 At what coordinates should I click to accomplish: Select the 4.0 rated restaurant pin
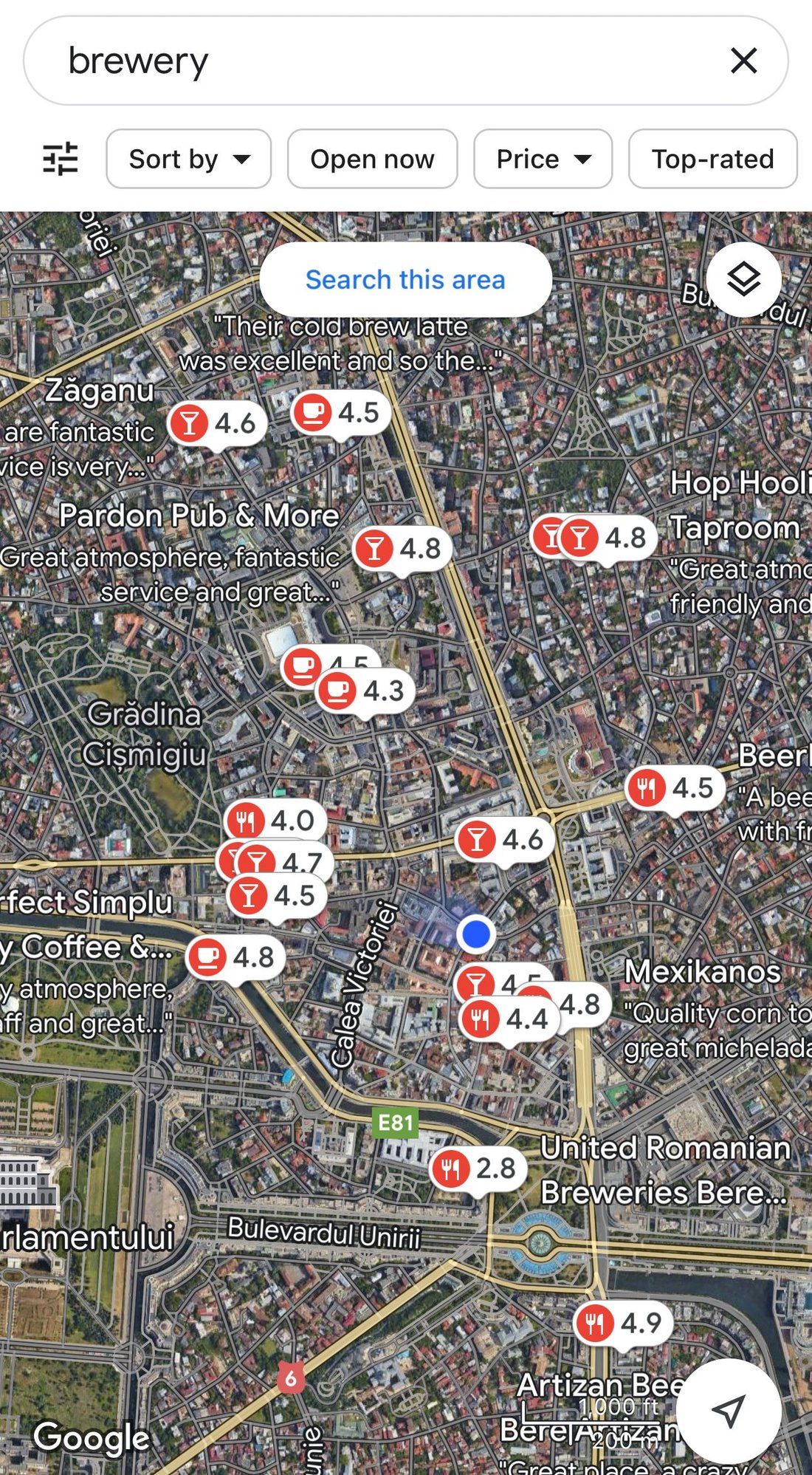coord(275,821)
